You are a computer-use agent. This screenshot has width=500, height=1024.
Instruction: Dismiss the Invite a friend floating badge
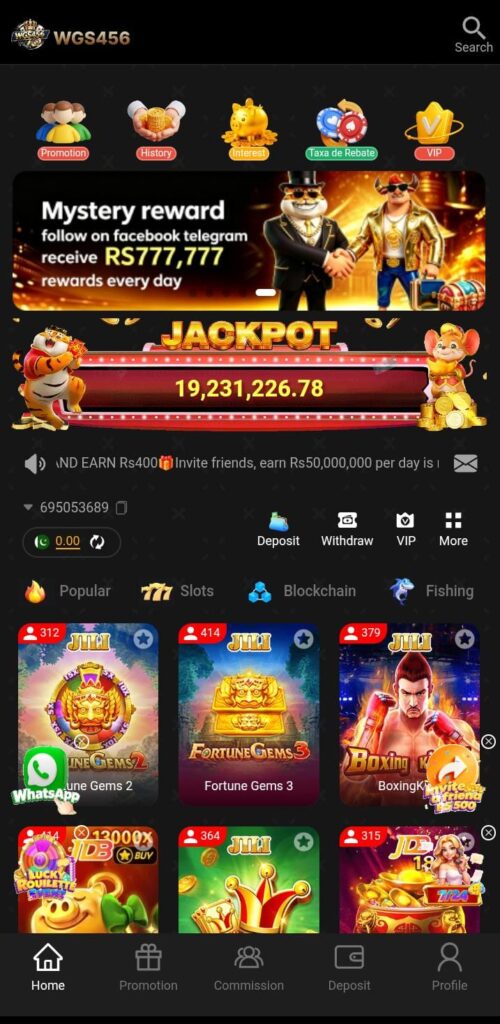click(x=488, y=741)
